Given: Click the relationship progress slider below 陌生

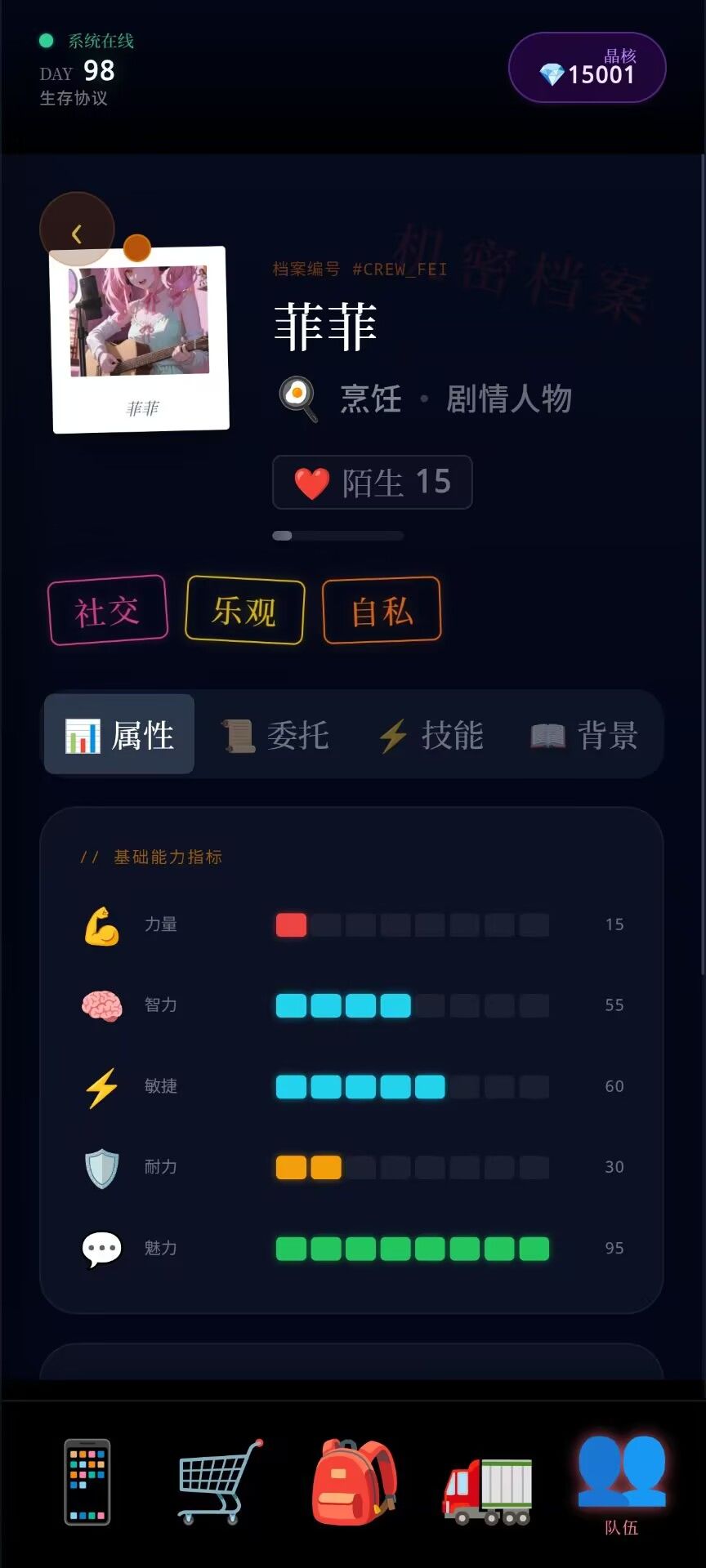Looking at the screenshot, I should pyautogui.click(x=337, y=536).
